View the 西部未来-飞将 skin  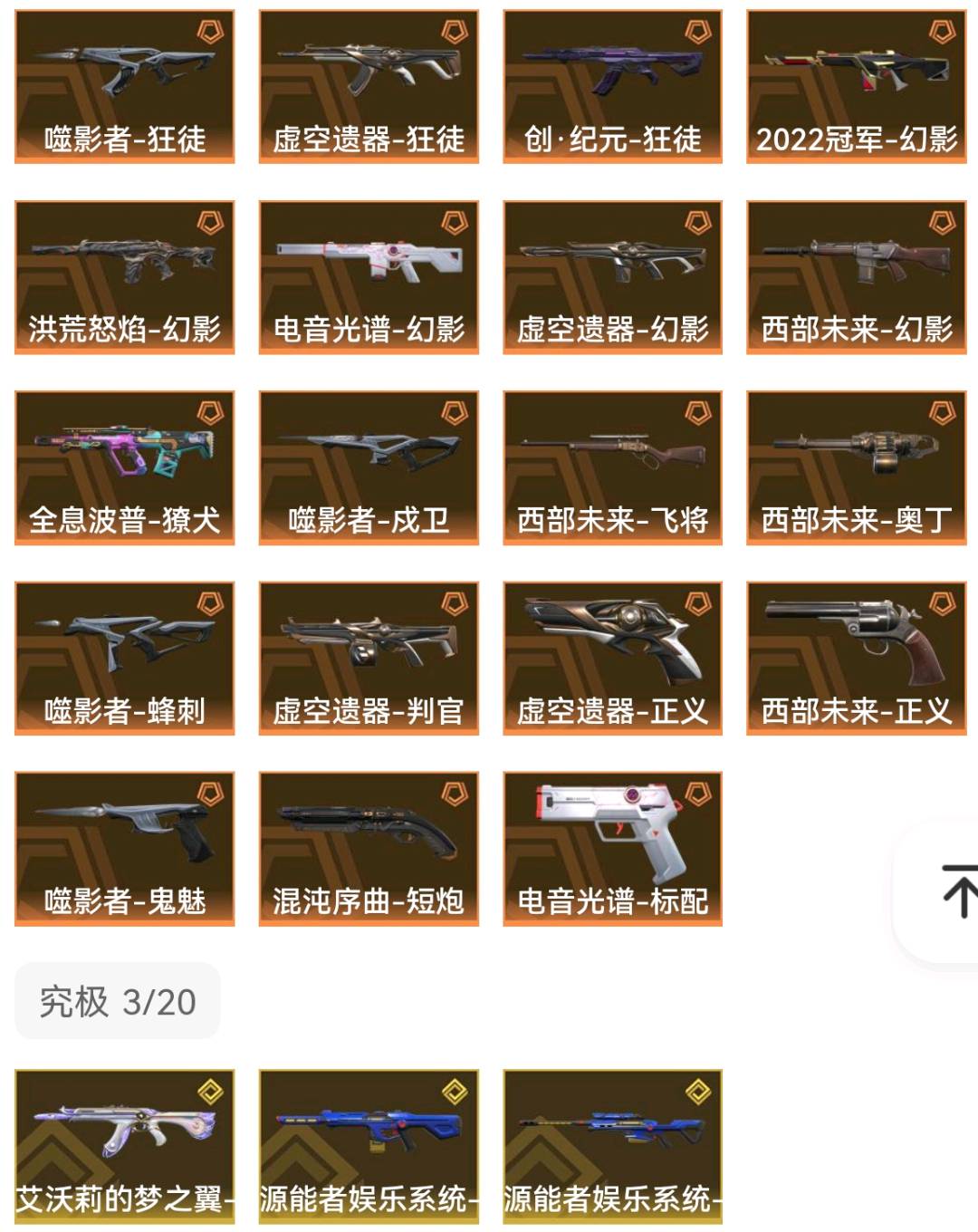pyautogui.click(x=613, y=467)
